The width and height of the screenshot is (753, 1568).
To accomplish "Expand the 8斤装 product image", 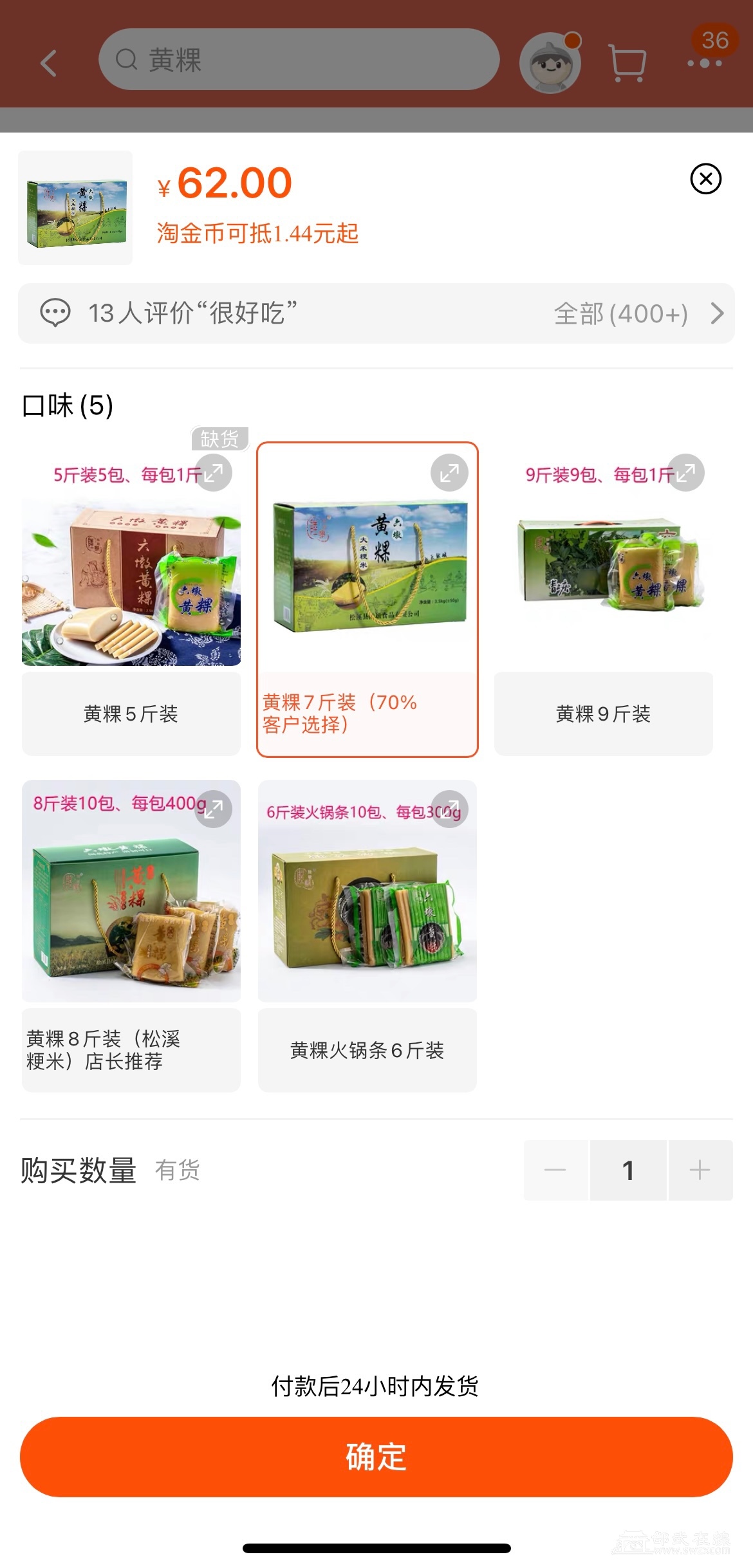I will [x=213, y=809].
